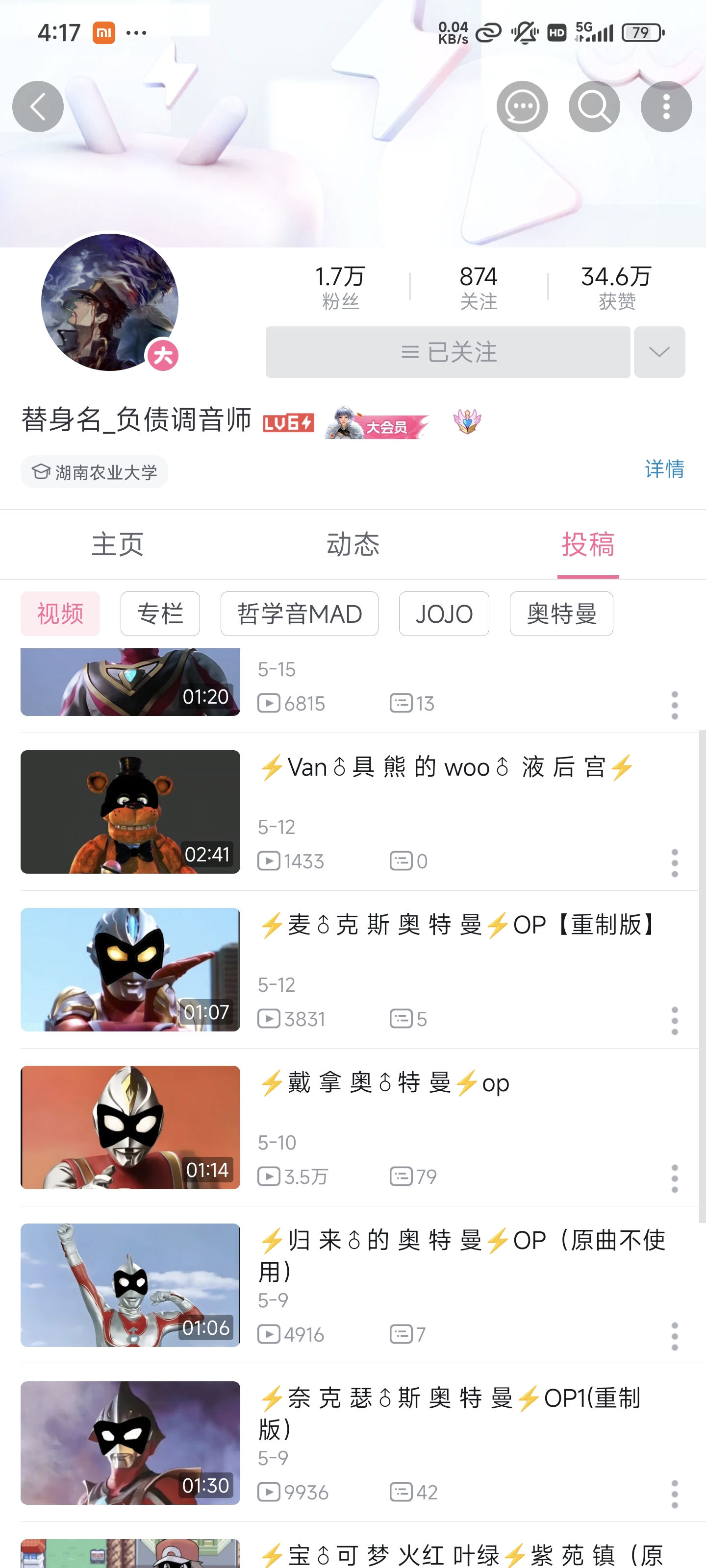
Task: Open more options for 奈克瑟斯奥特曼 video
Action: click(x=674, y=1494)
